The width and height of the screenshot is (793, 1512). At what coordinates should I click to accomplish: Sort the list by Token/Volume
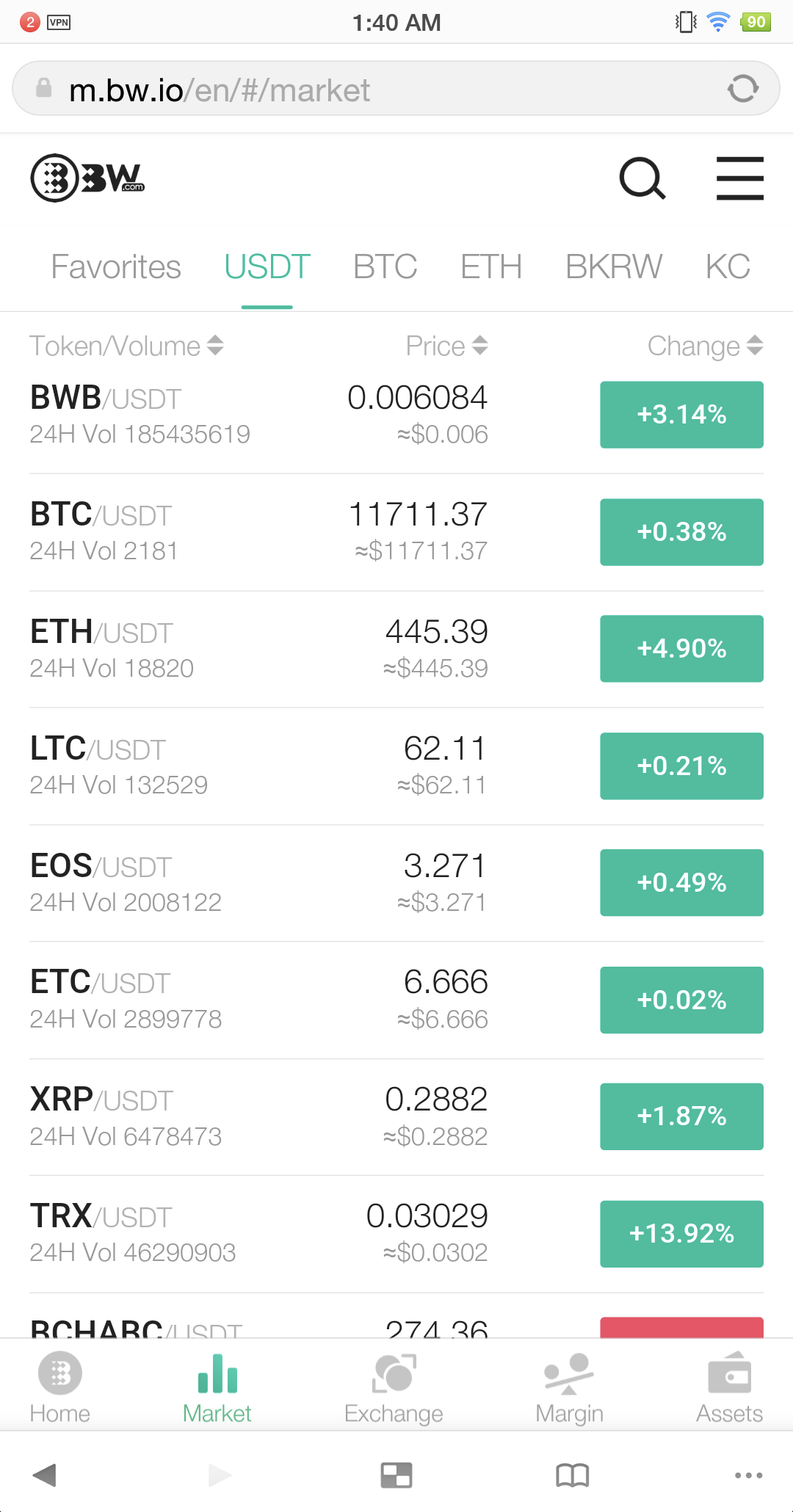tap(126, 346)
